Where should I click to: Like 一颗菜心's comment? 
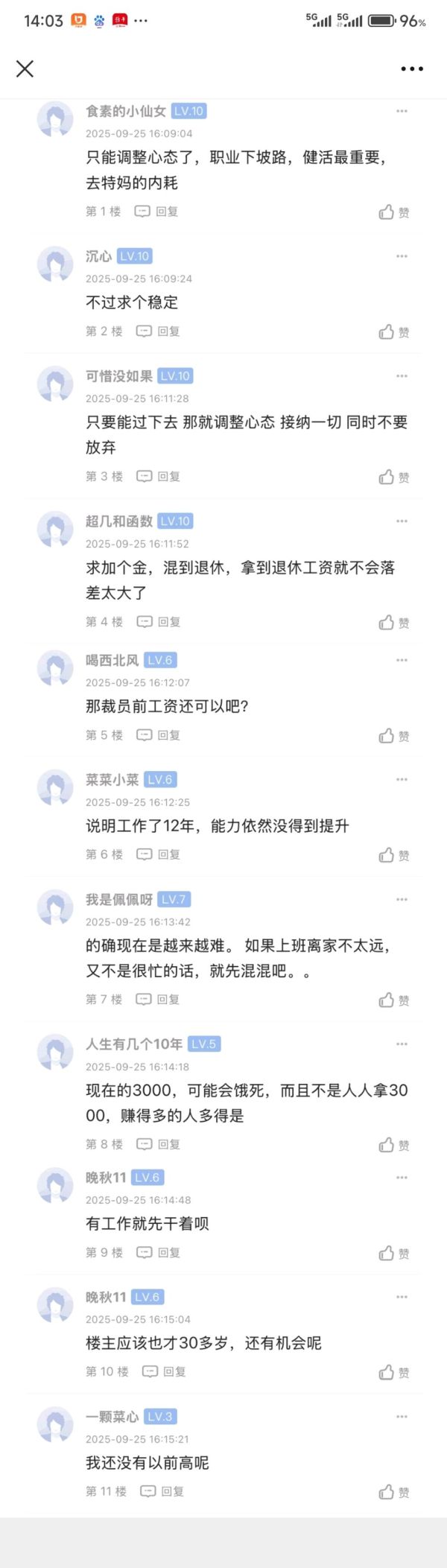(393, 1492)
